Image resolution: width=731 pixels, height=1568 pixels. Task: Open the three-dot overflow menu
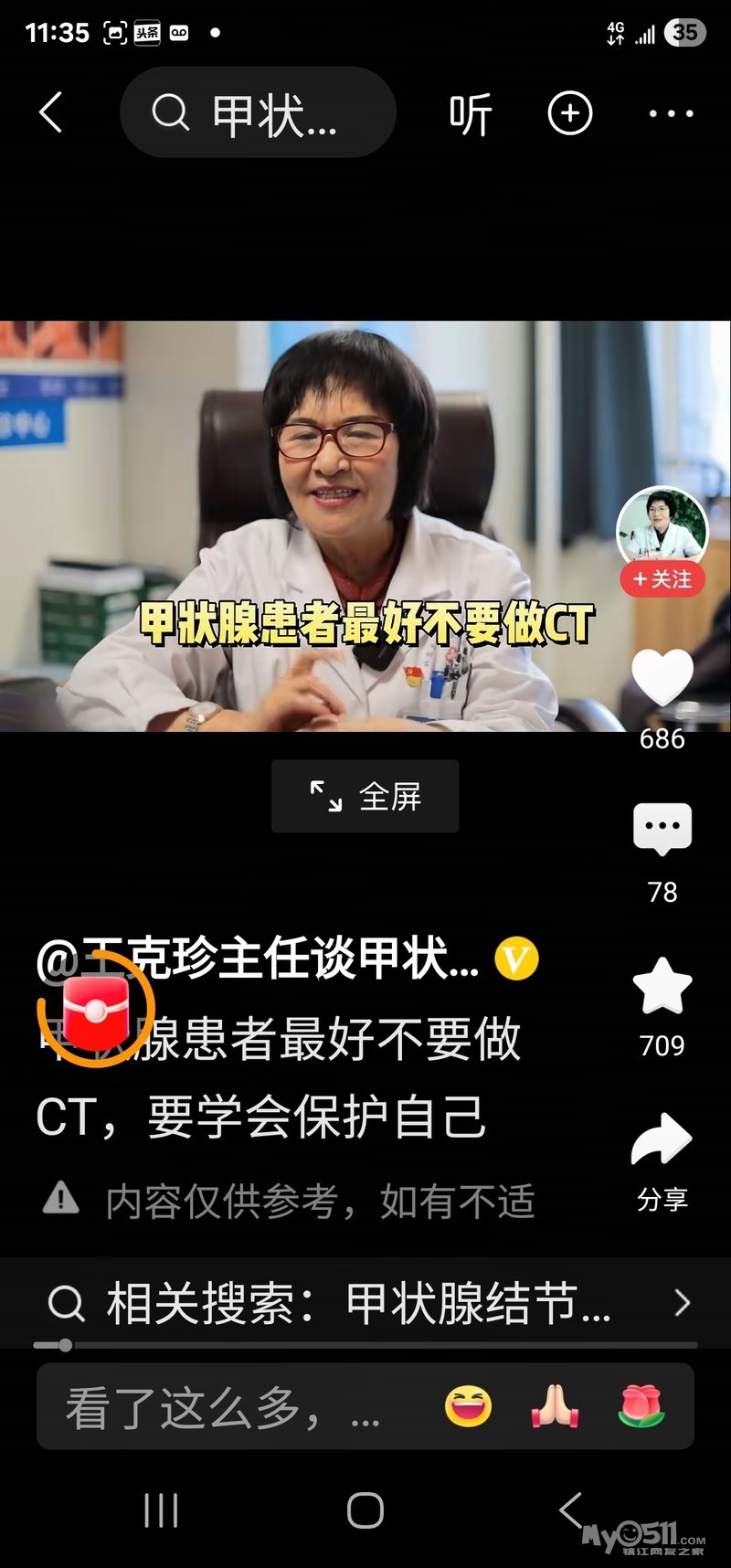(671, 113)
